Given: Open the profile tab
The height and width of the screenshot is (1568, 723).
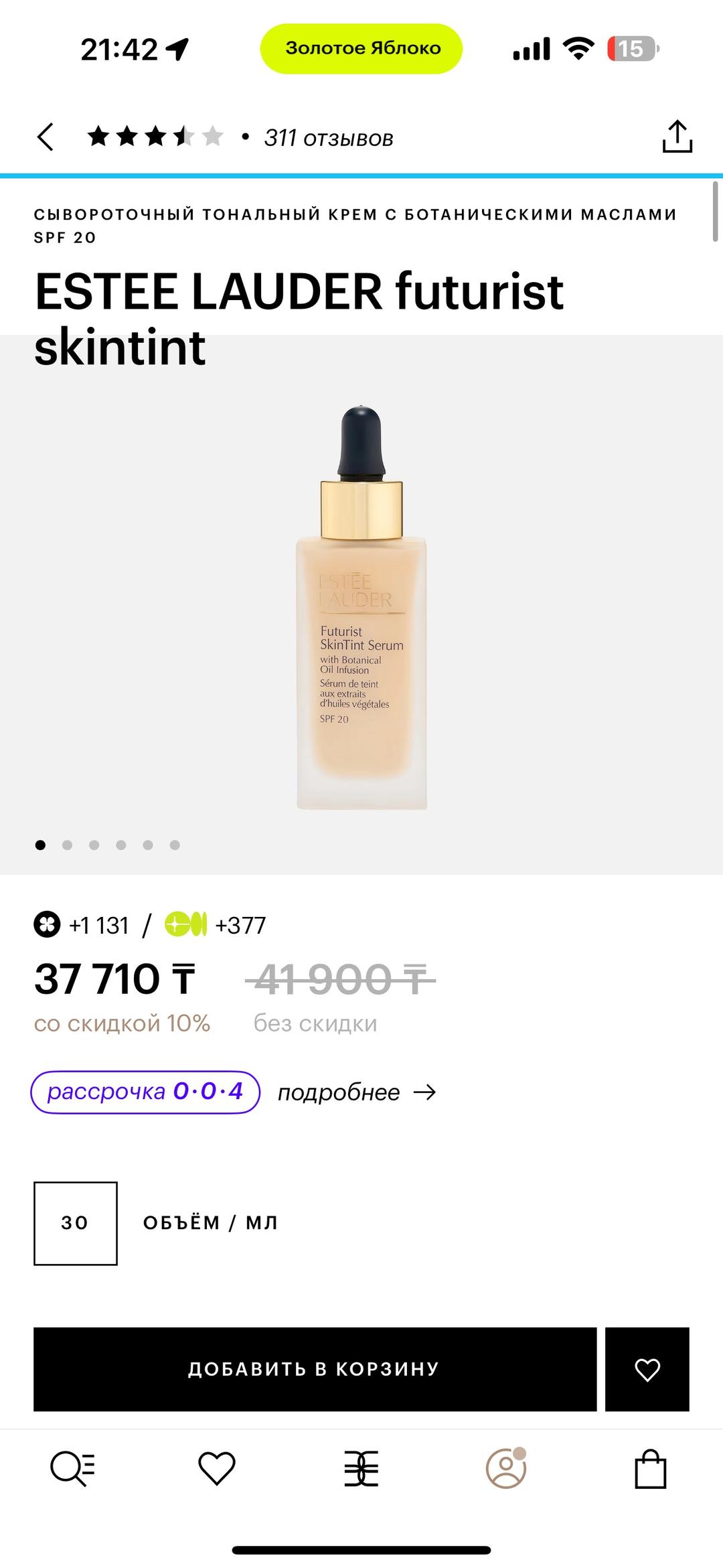Looking at the screenshot, I should [506, 1468].
